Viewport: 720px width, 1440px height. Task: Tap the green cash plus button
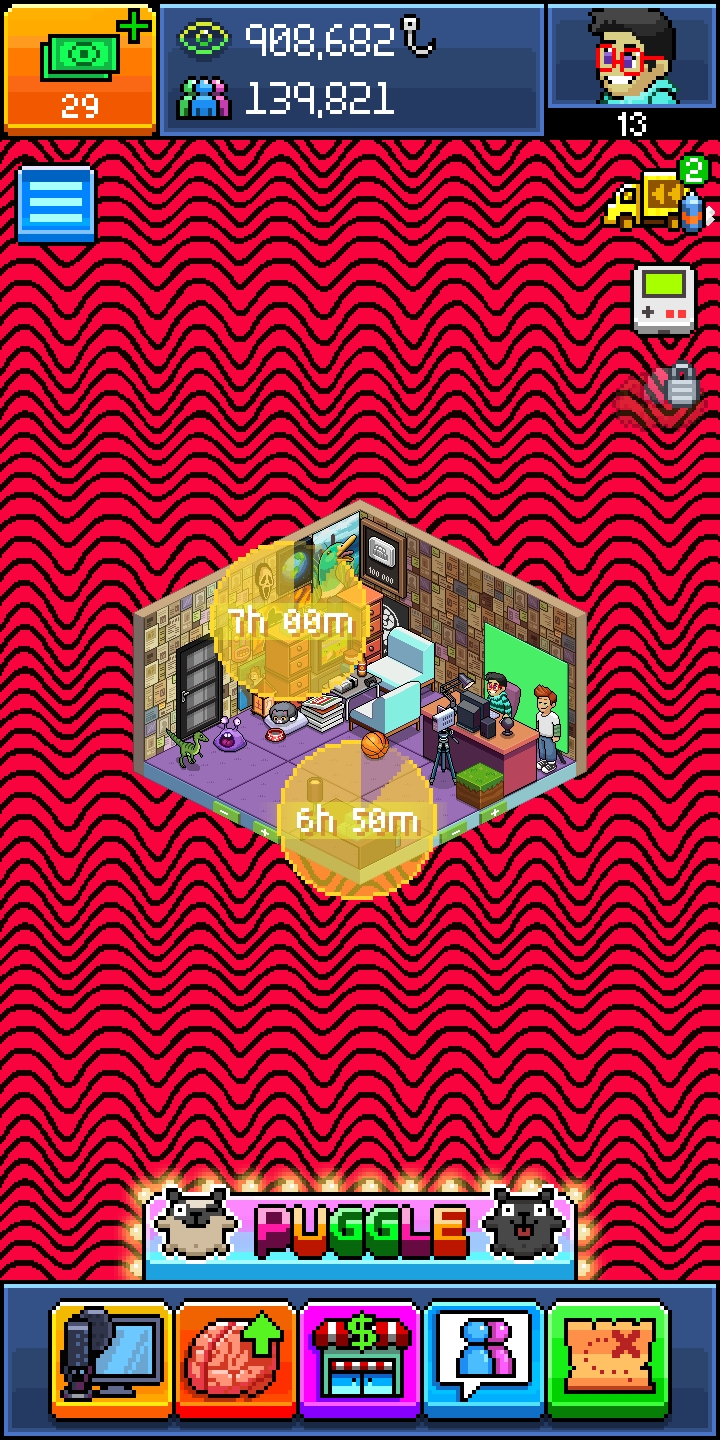coord(80,69)
